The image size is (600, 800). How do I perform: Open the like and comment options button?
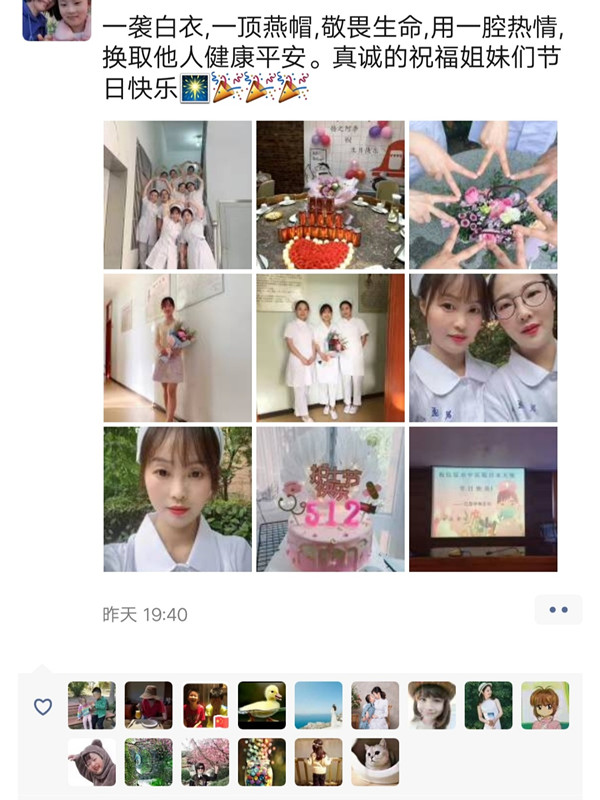click(558, 609)
